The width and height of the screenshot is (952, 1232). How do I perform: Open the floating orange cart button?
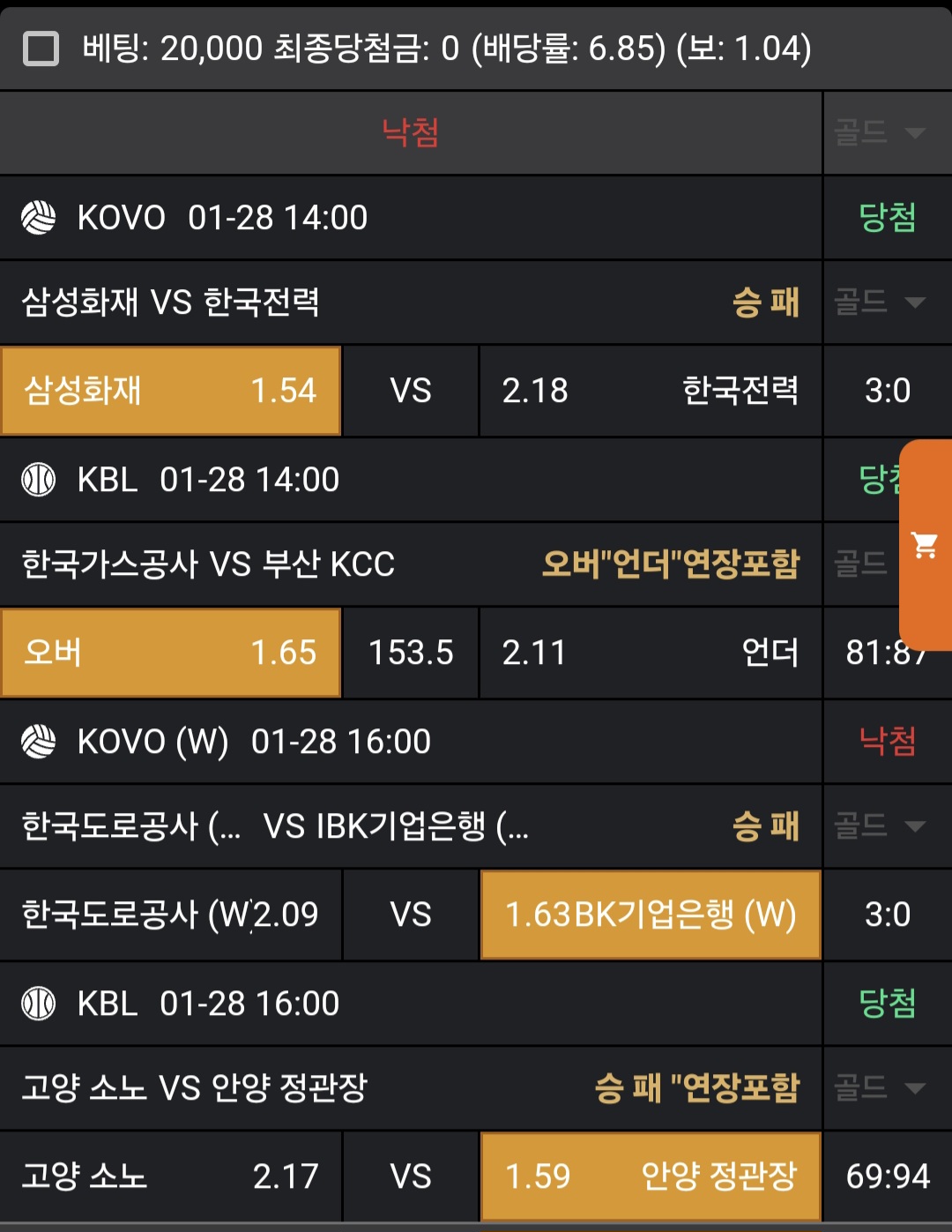[925, 545]
